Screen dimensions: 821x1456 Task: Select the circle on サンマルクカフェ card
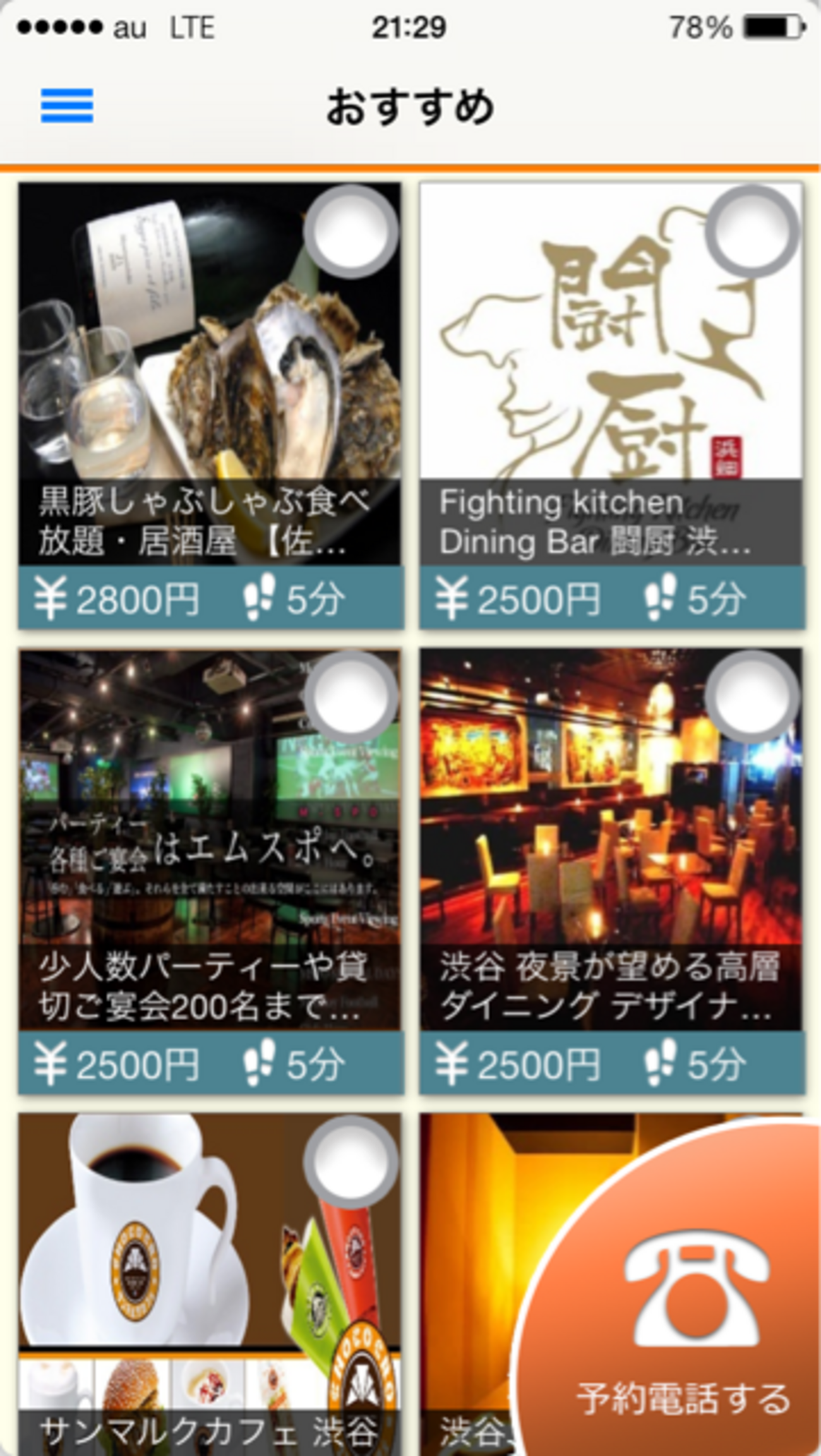pos(351,1162)
